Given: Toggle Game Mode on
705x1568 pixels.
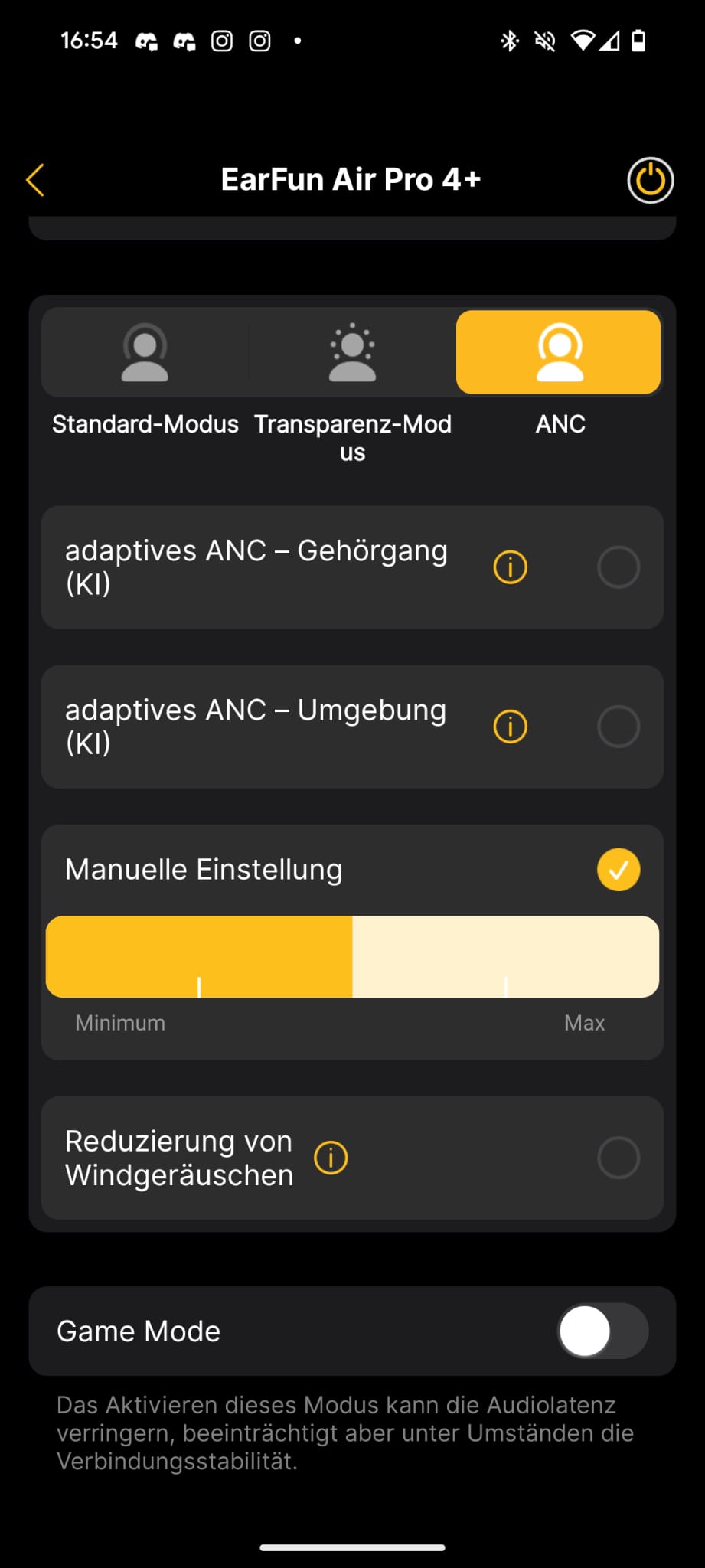Looking at the screenshot, I should point(602,1331).
